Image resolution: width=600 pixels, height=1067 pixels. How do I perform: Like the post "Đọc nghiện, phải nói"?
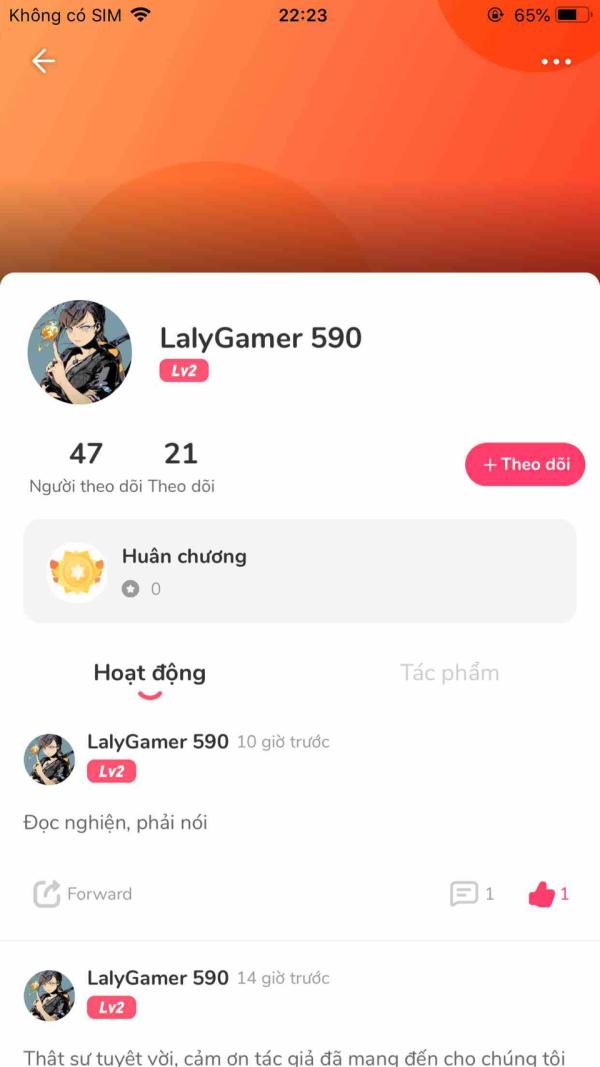(x=548, y=894)
